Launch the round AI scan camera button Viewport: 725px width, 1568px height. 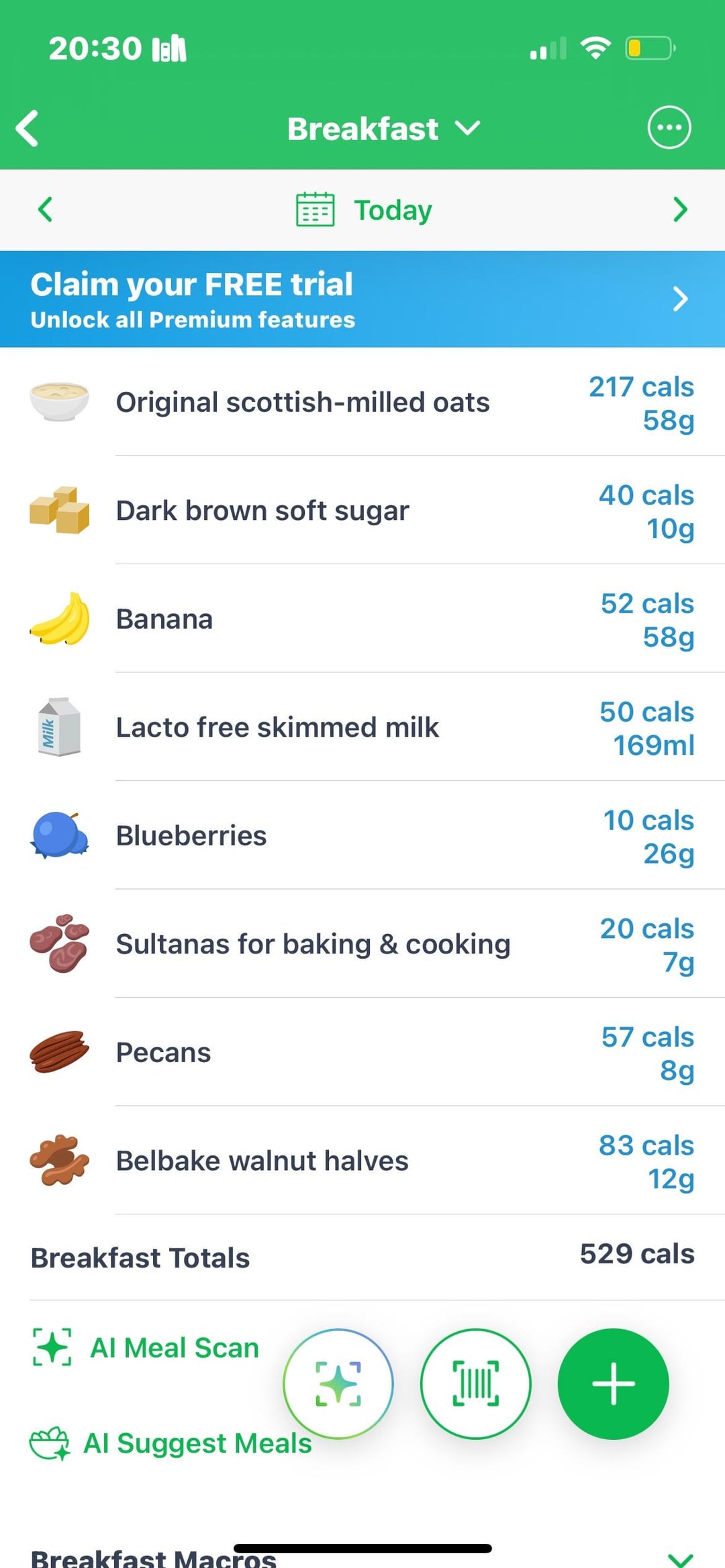click(x=338, y=1383)
